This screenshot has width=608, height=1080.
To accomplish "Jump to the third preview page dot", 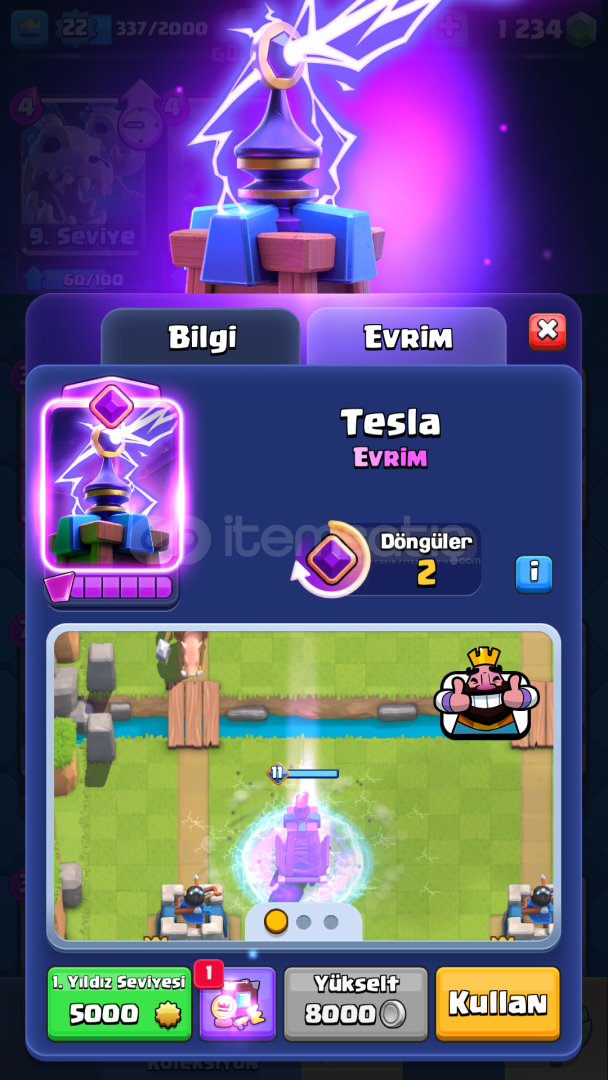I will [331, 922].
